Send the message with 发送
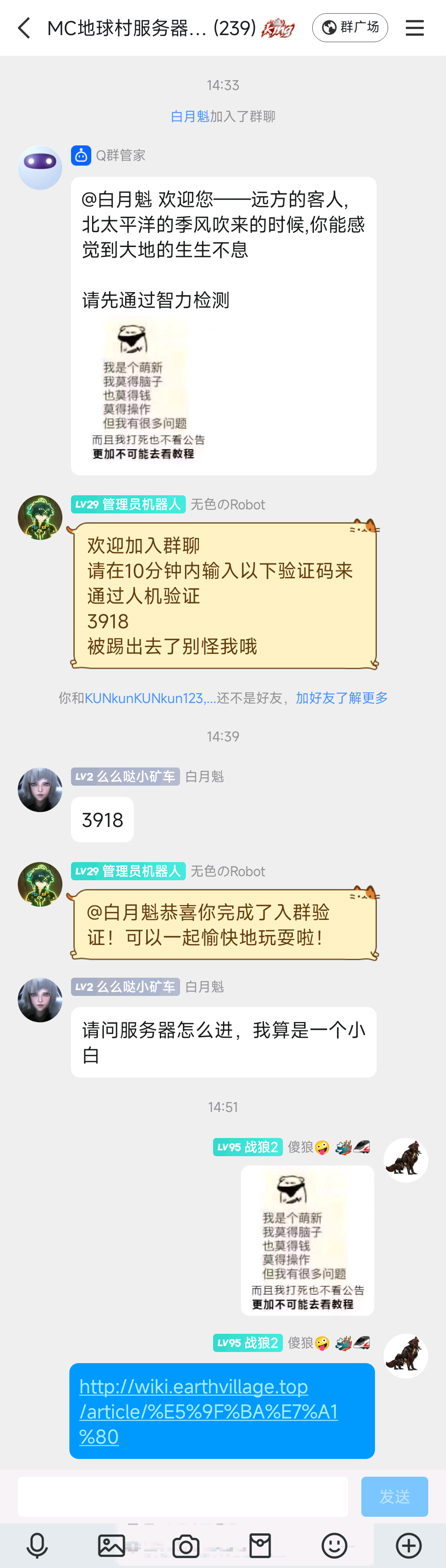Viewport: 446px width, 1568px height. coord(394,1497)
